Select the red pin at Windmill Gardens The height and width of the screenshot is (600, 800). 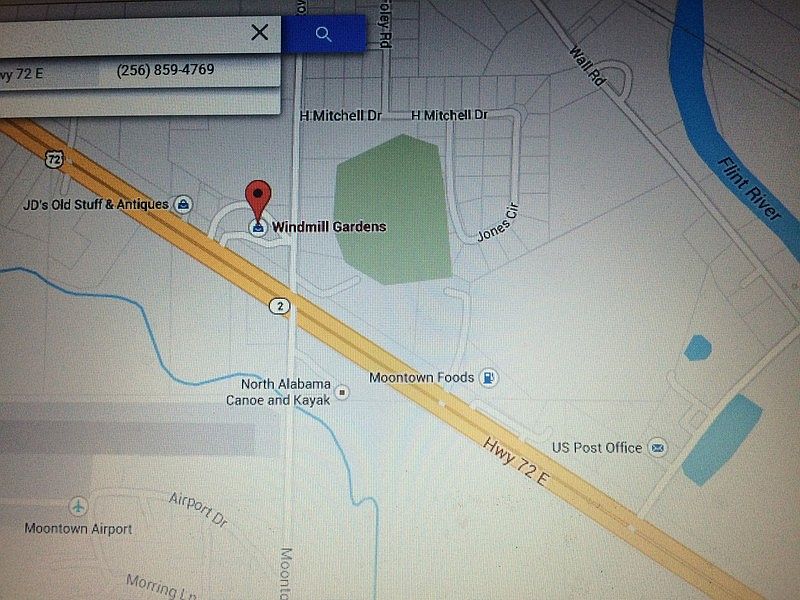point(259,199)
